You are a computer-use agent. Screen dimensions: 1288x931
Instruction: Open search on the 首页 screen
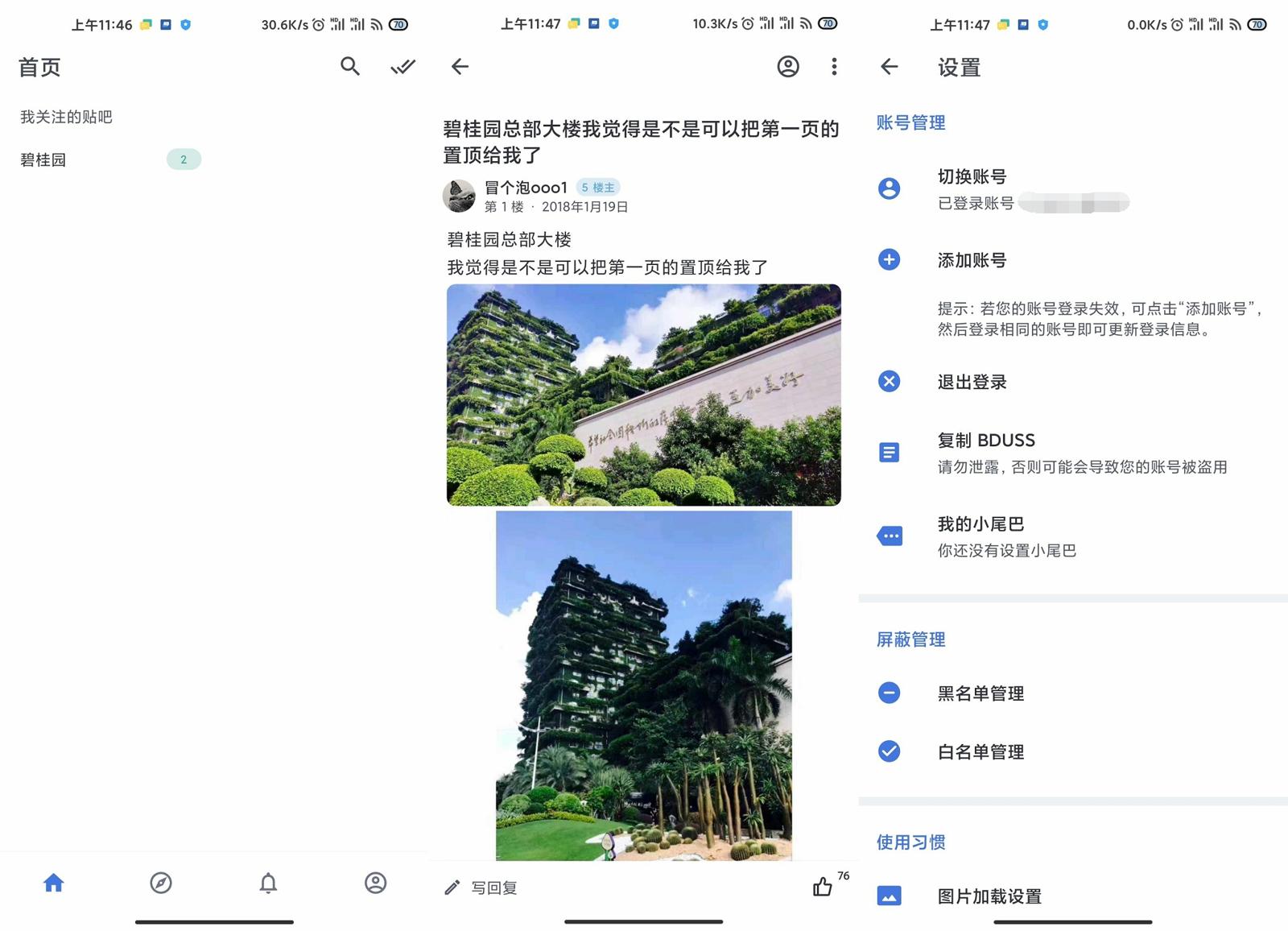(349, 66)
